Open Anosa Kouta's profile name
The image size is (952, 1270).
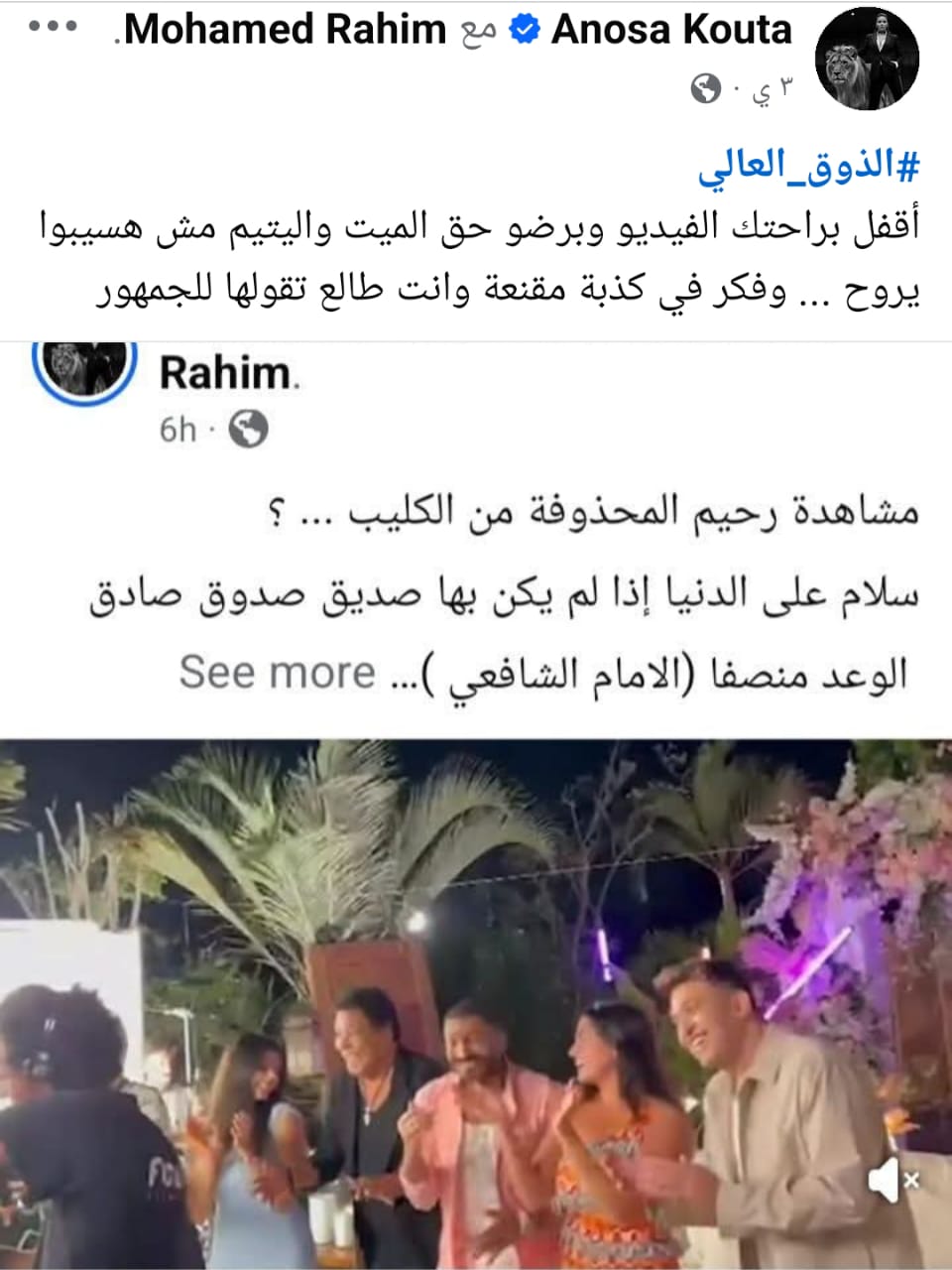pyautogui.click(x=671, y=30)
